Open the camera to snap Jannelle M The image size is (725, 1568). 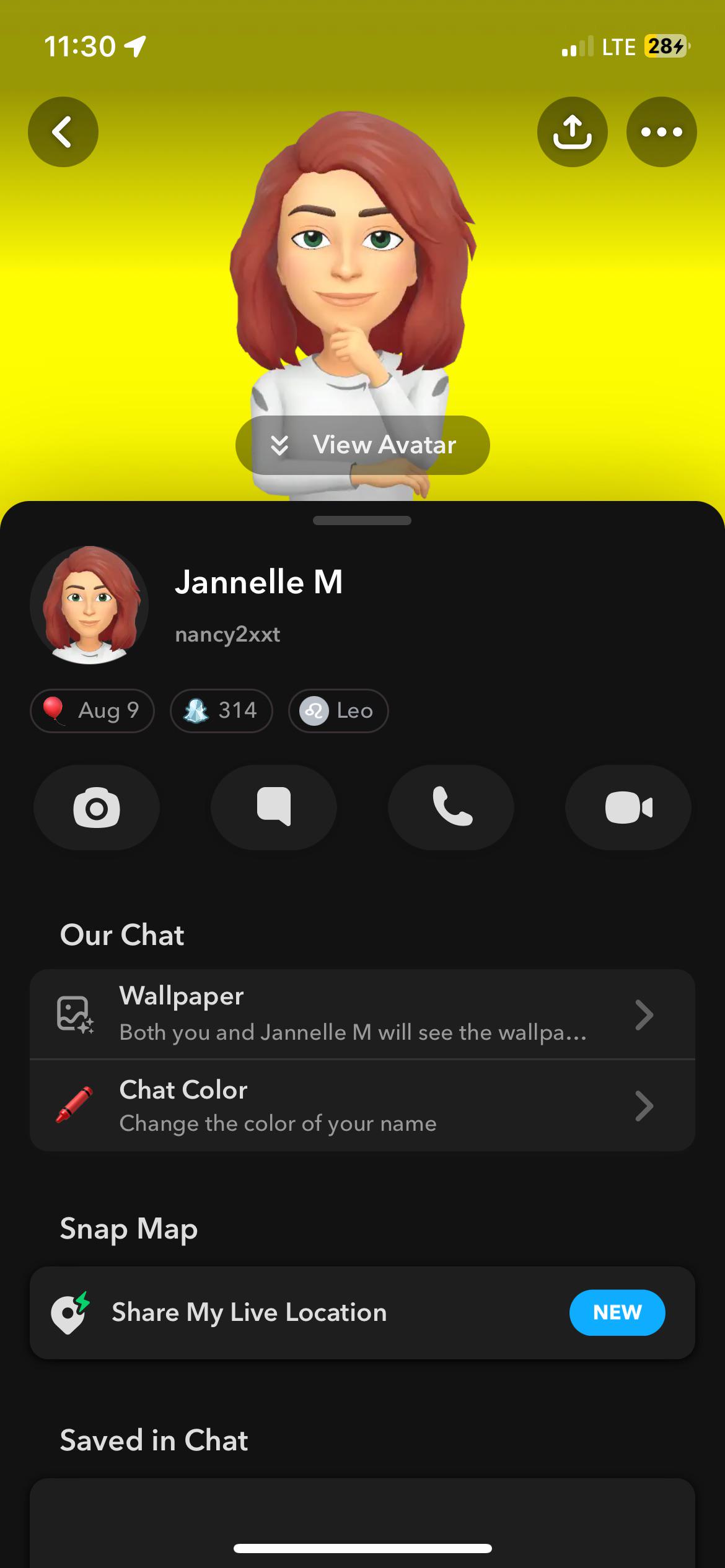[96, 807]
